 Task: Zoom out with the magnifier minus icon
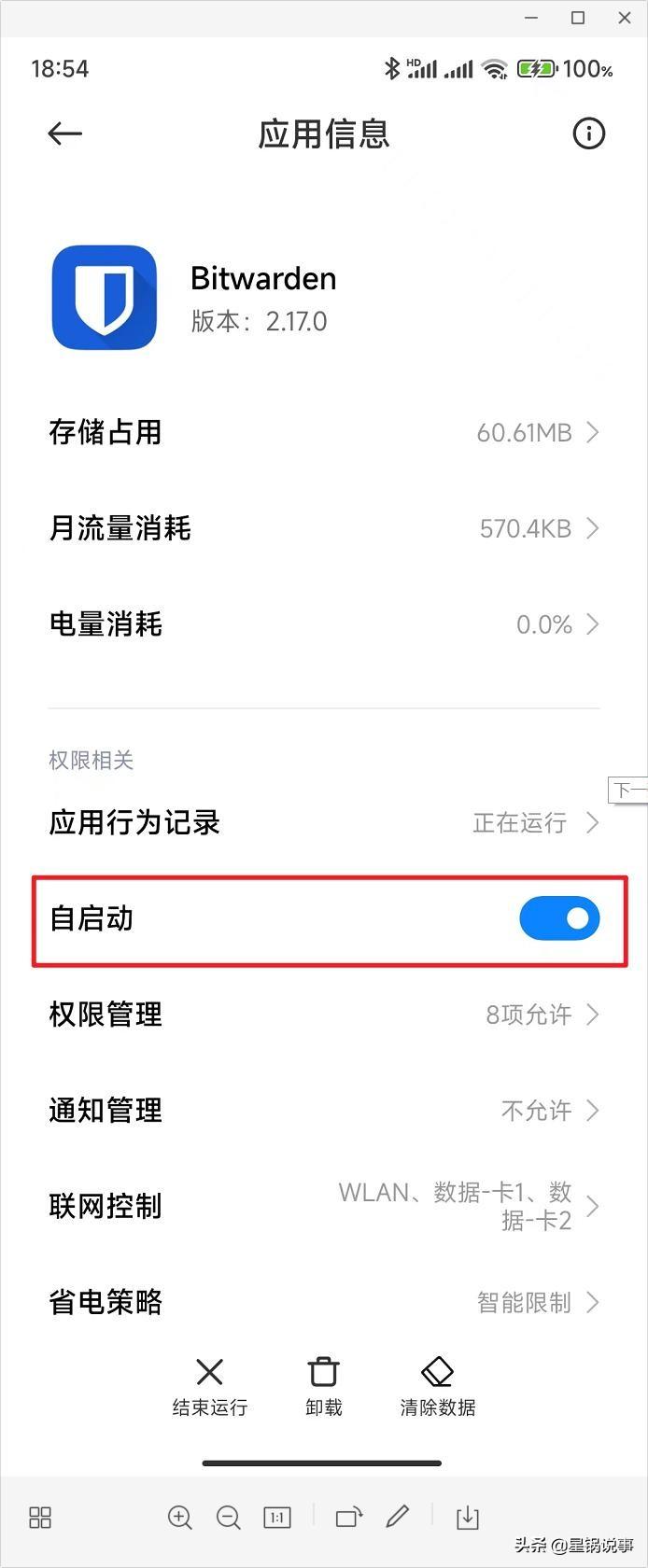point(228,1518)
